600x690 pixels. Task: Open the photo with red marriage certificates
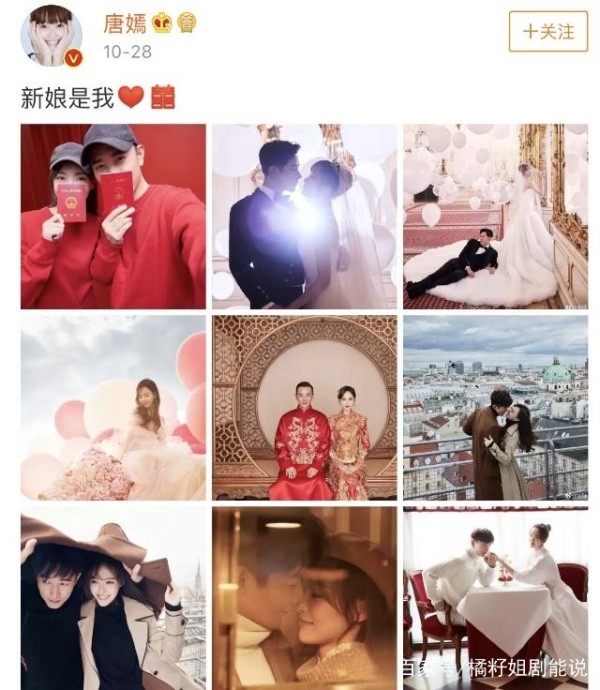113,215
